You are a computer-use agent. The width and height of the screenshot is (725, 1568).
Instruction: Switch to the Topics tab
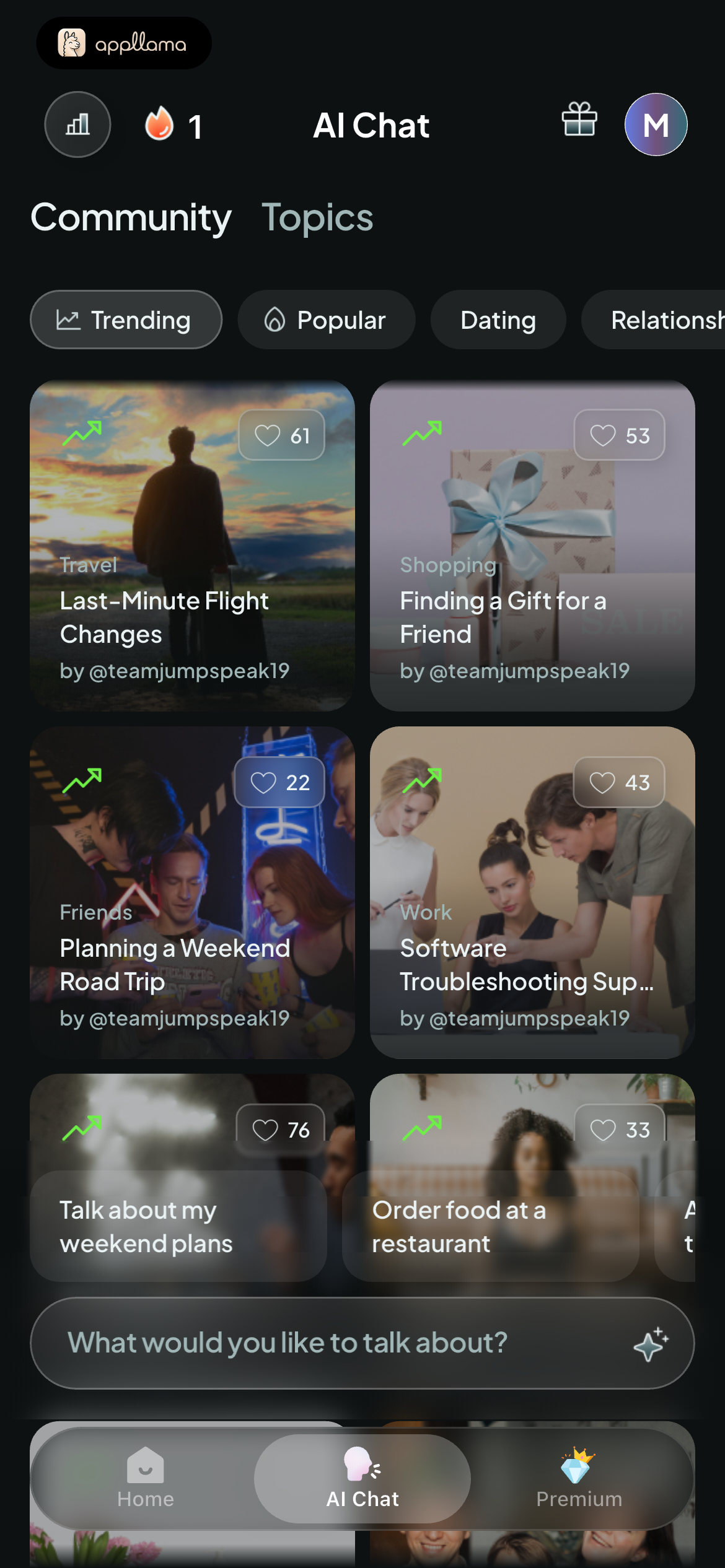tap(317, 217)
